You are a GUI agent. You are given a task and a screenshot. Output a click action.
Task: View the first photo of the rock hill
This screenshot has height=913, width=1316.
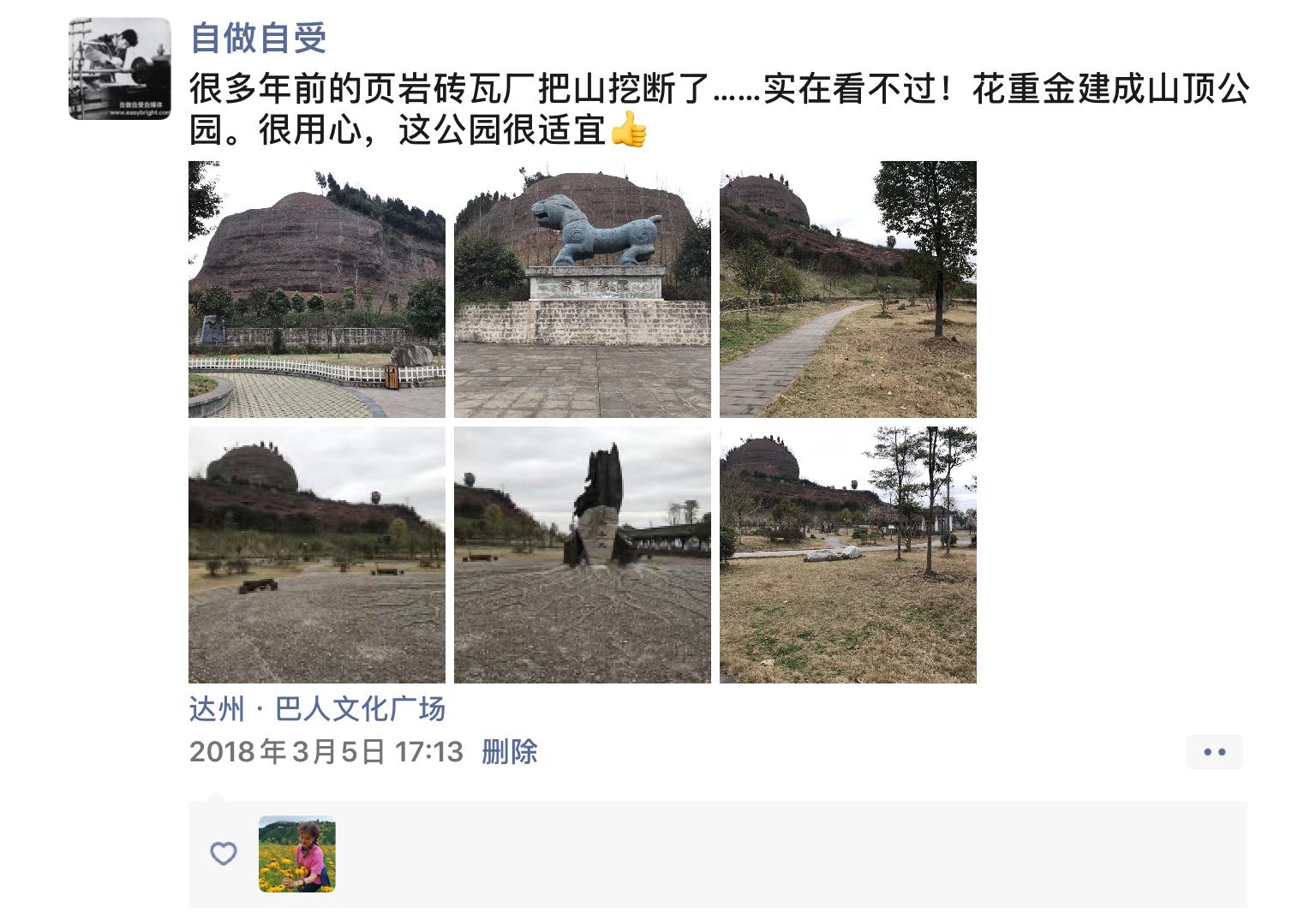[317, 289]
